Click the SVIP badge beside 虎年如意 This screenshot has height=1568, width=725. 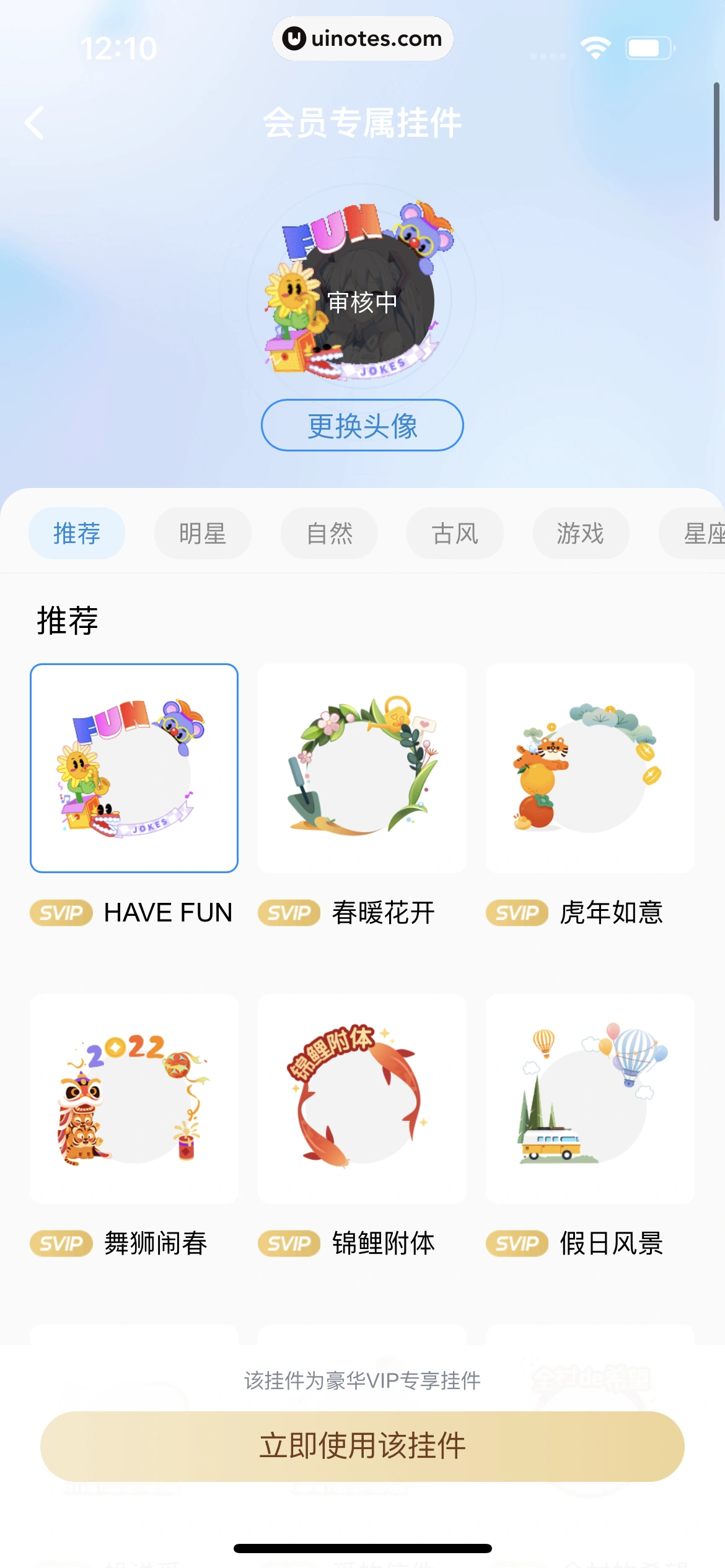pos(516,912)
